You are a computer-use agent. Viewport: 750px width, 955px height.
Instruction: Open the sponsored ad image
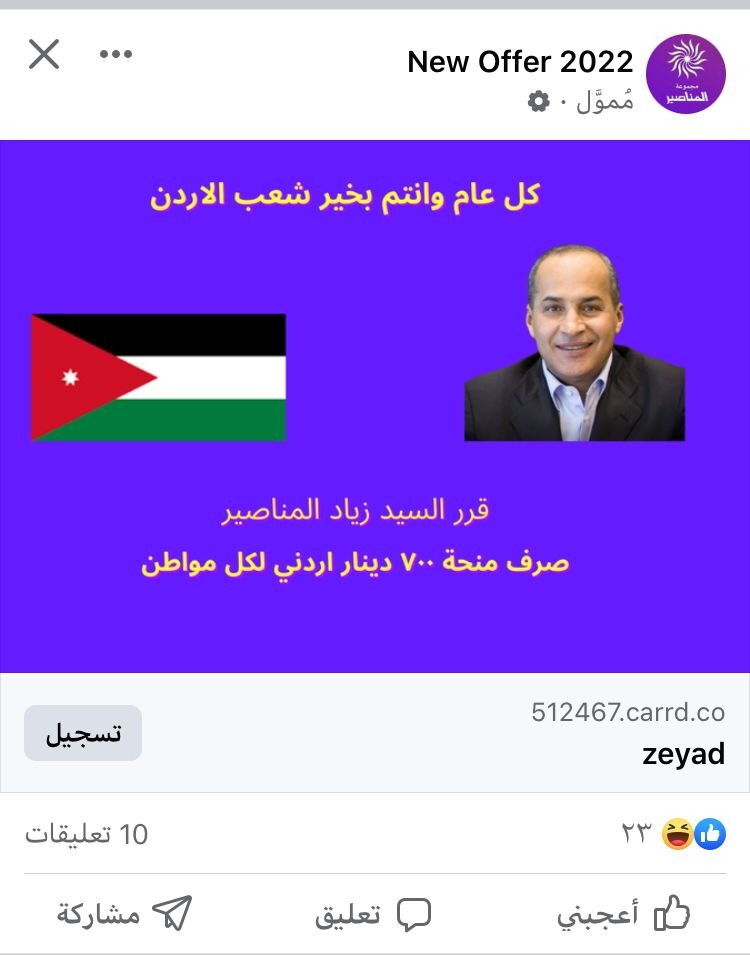click(x=375, y=406)
